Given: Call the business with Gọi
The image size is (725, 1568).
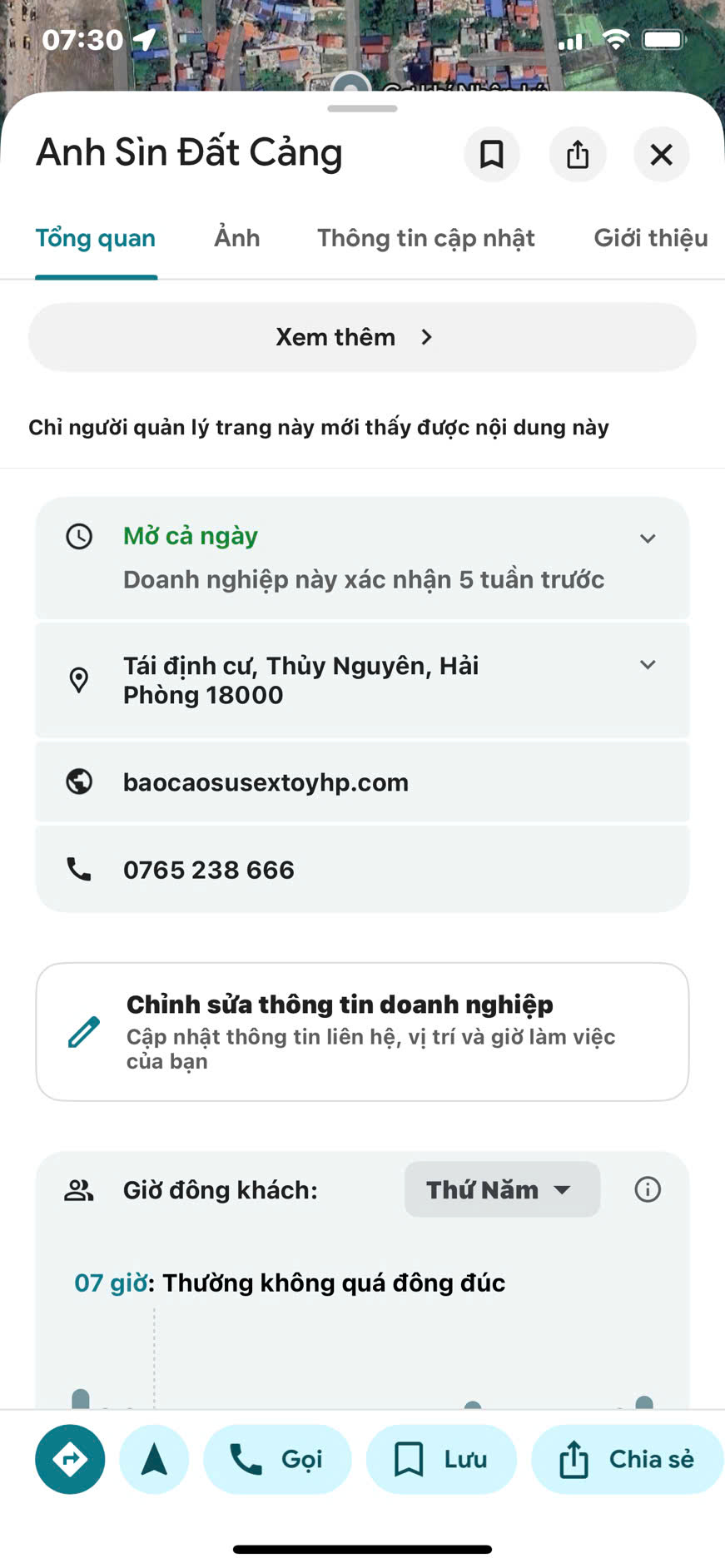Looking at the screenshot, I should 277,1459.
